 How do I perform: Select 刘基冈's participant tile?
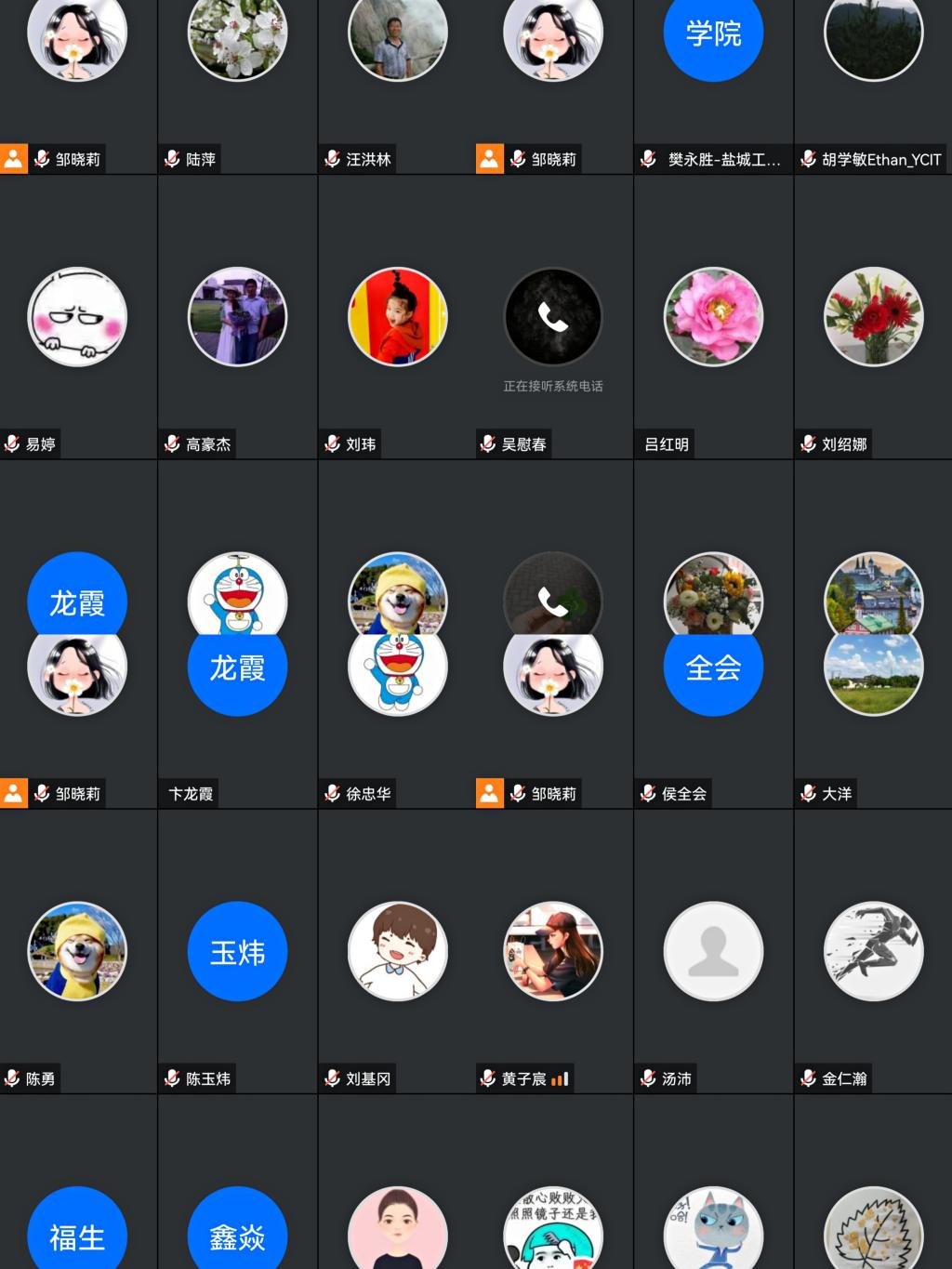coord(397,951)
